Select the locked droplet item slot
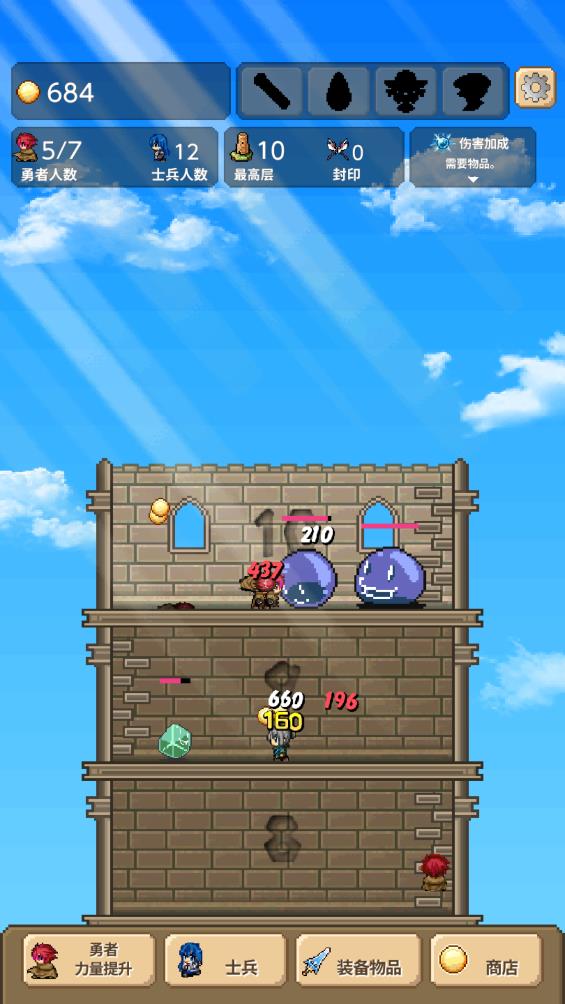This screenshot has width=565, height=1004. [x=339, y=91]
